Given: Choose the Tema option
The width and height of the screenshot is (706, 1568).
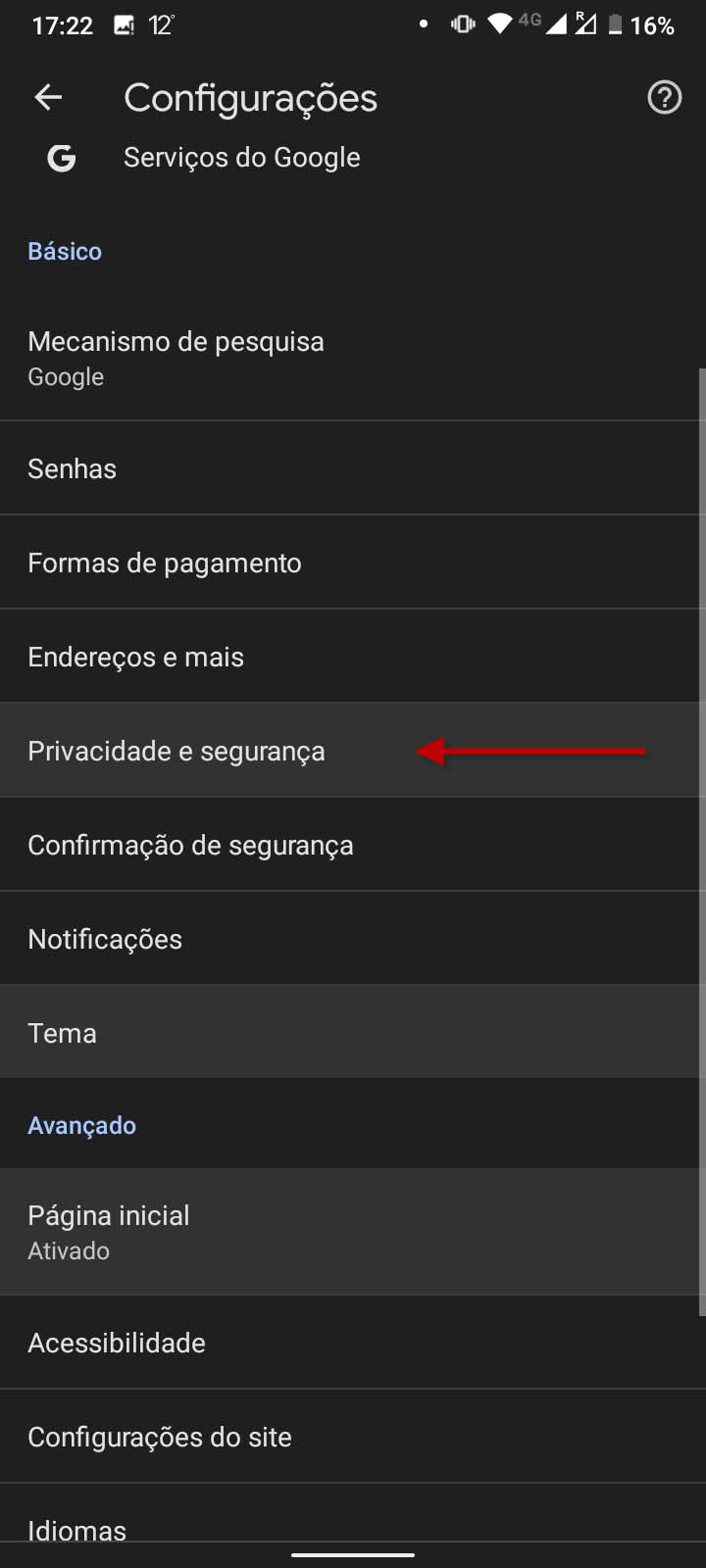Looking at the screenshot, I should coord(353,1033).
